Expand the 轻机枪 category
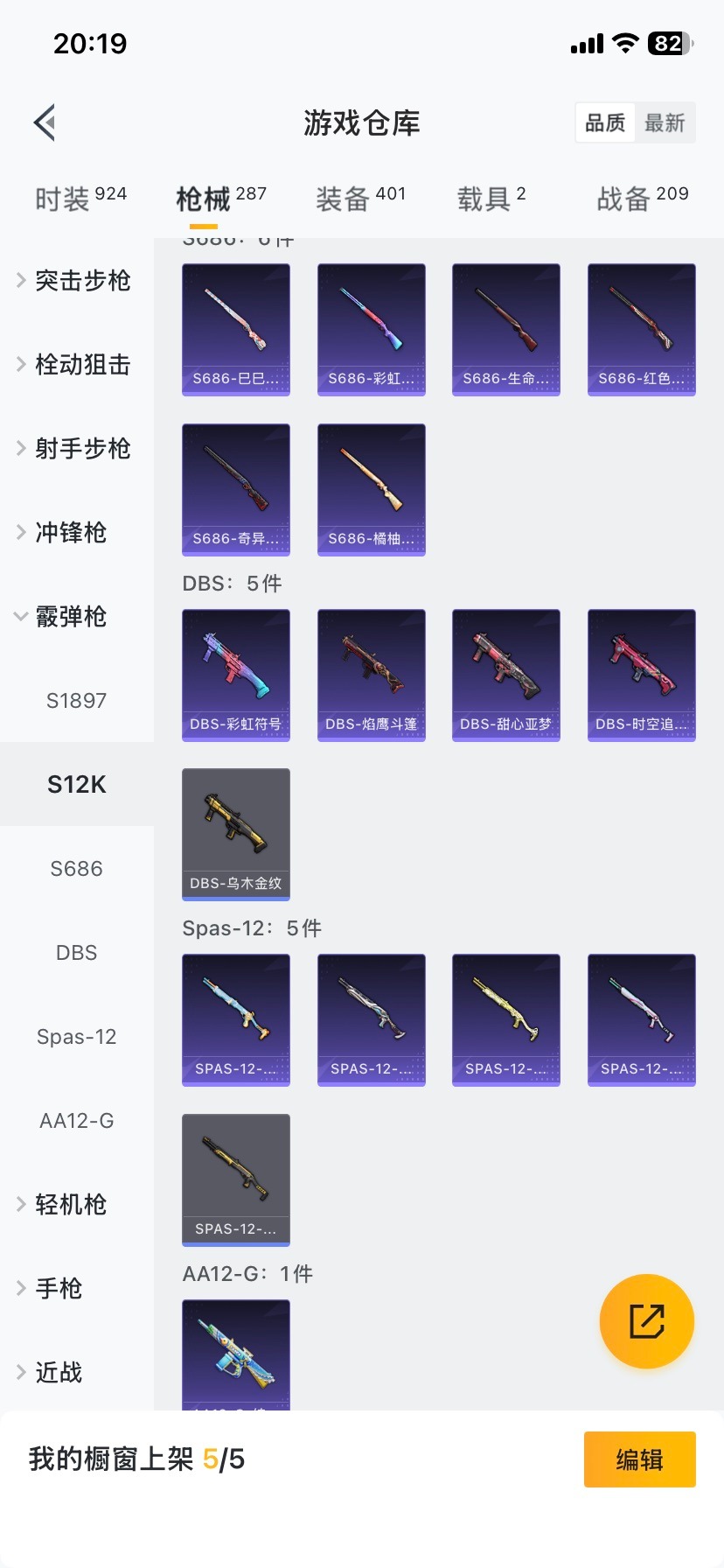The height and width of the screenshot is (1568, 724). [x=72, y=1204]
